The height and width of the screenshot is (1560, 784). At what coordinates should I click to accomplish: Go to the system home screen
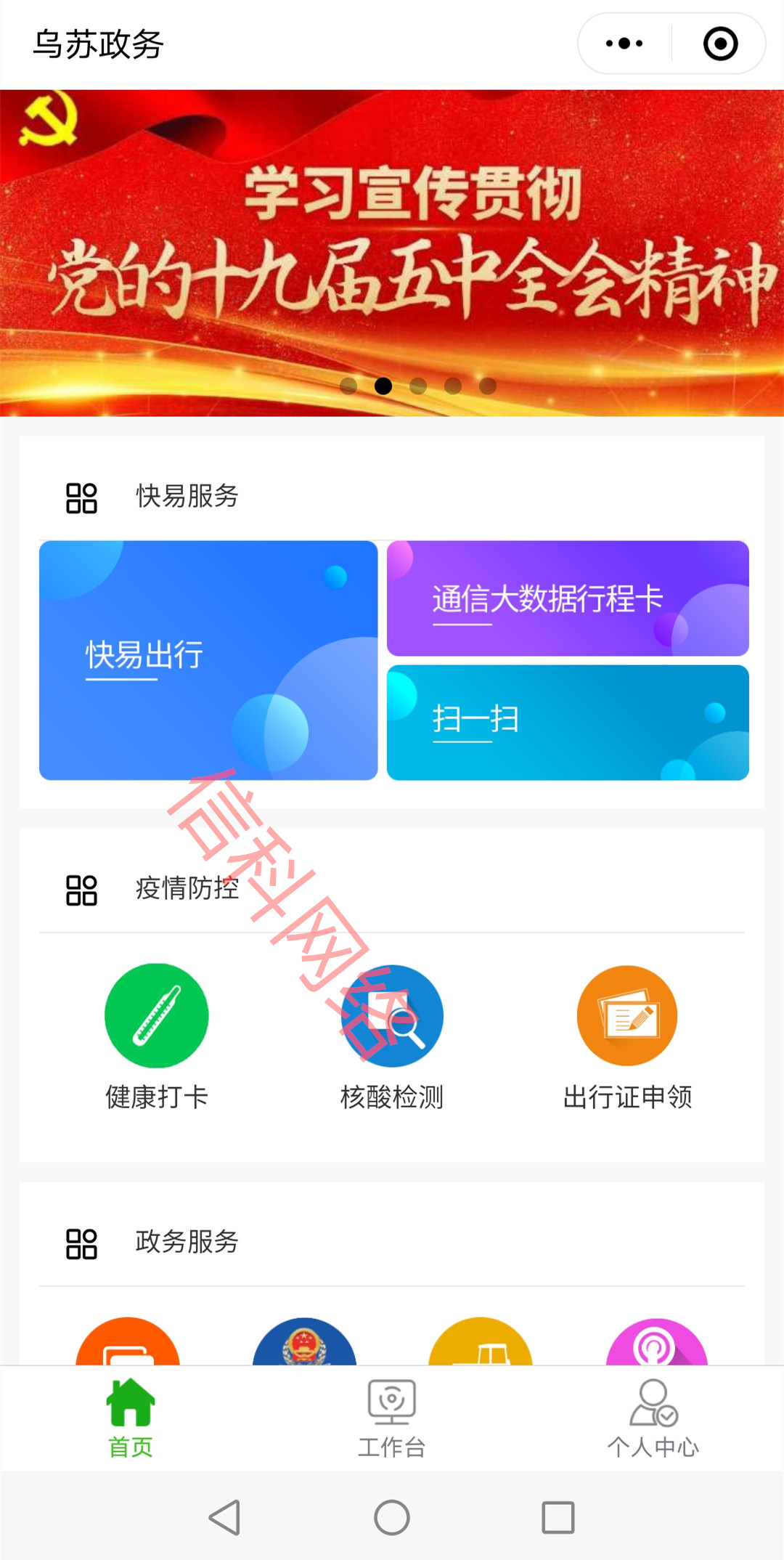(392, 1517)
